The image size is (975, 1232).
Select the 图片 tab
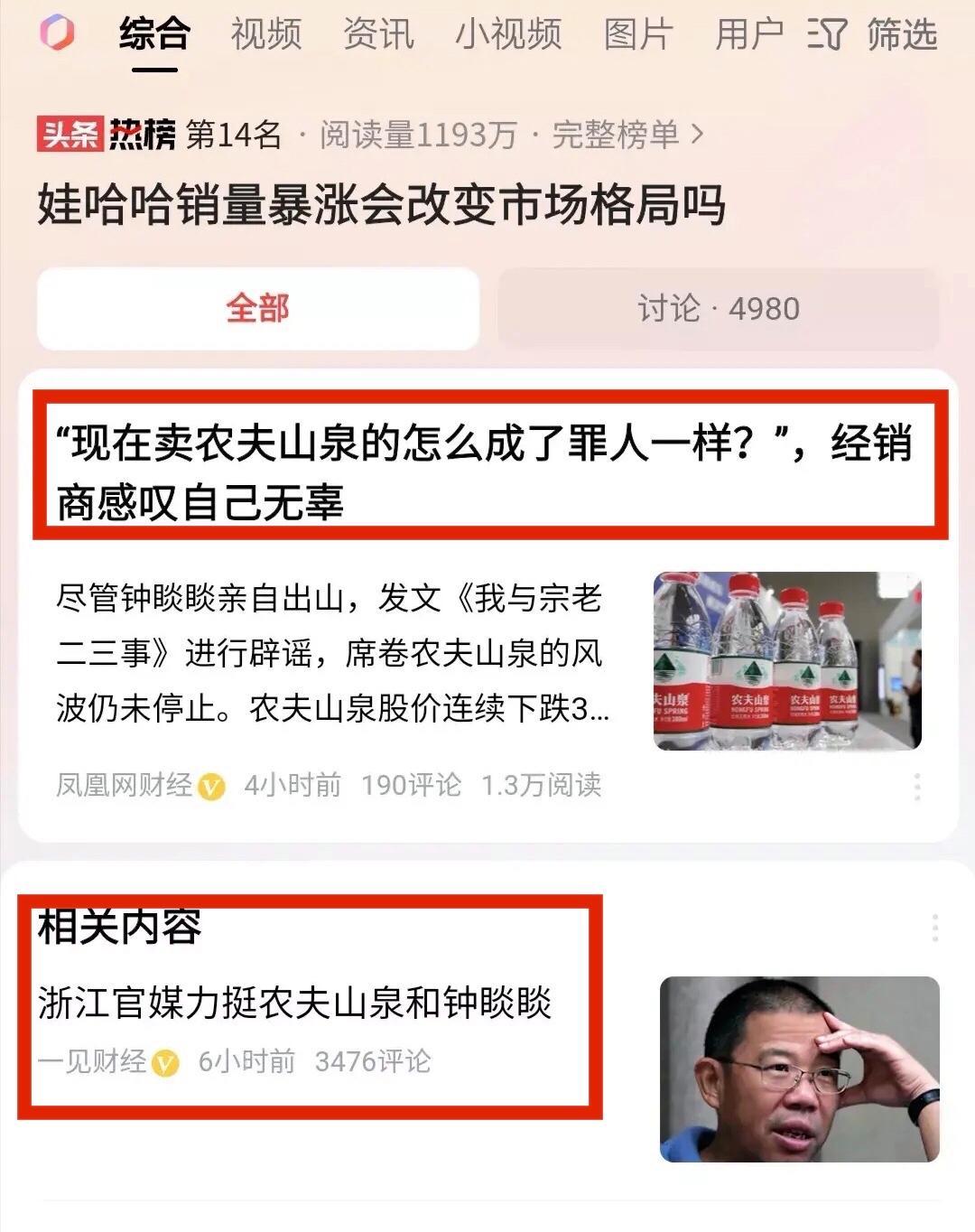tap(638, 35)
